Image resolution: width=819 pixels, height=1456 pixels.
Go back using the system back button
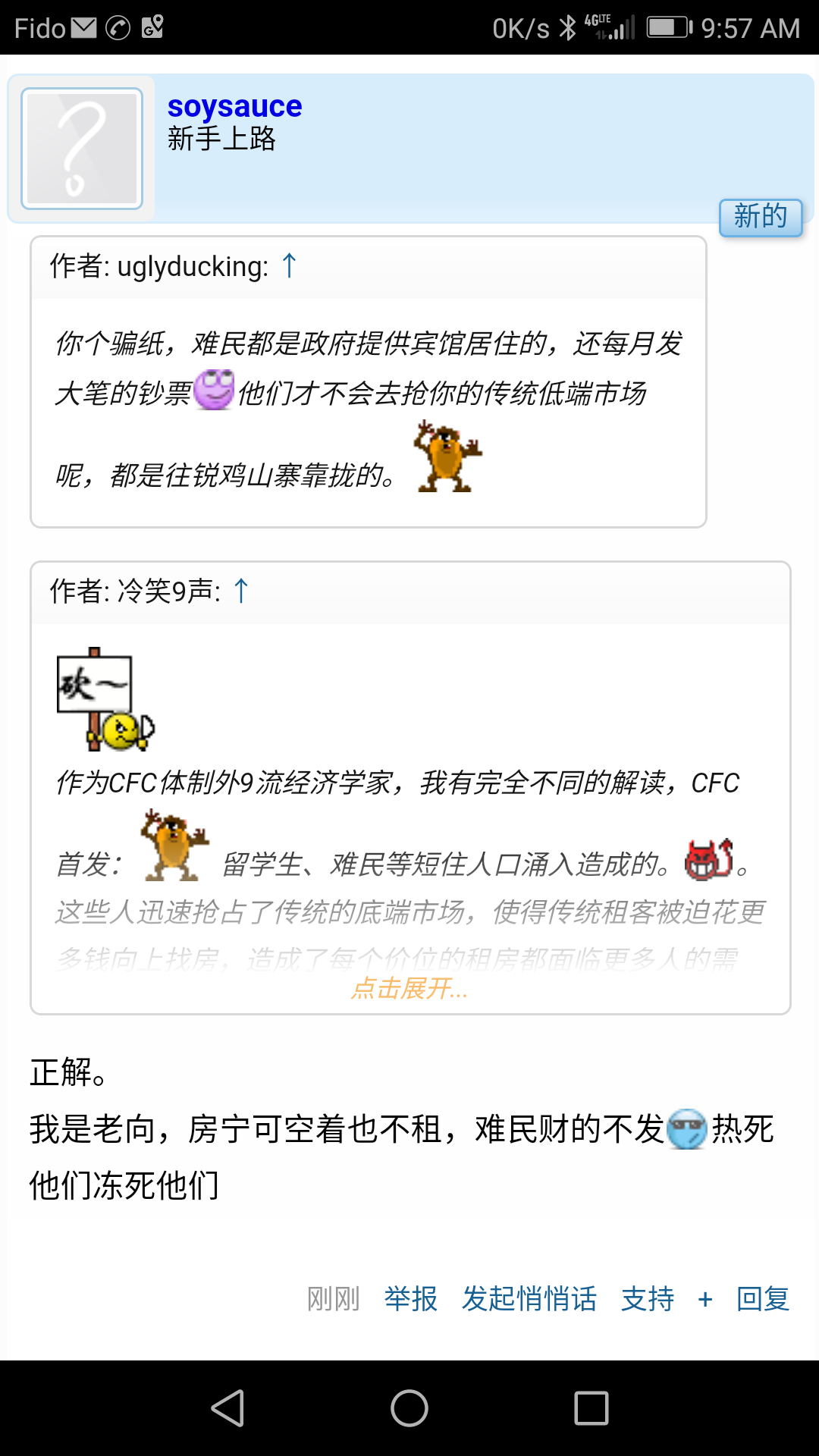[x=227, y=1408]
